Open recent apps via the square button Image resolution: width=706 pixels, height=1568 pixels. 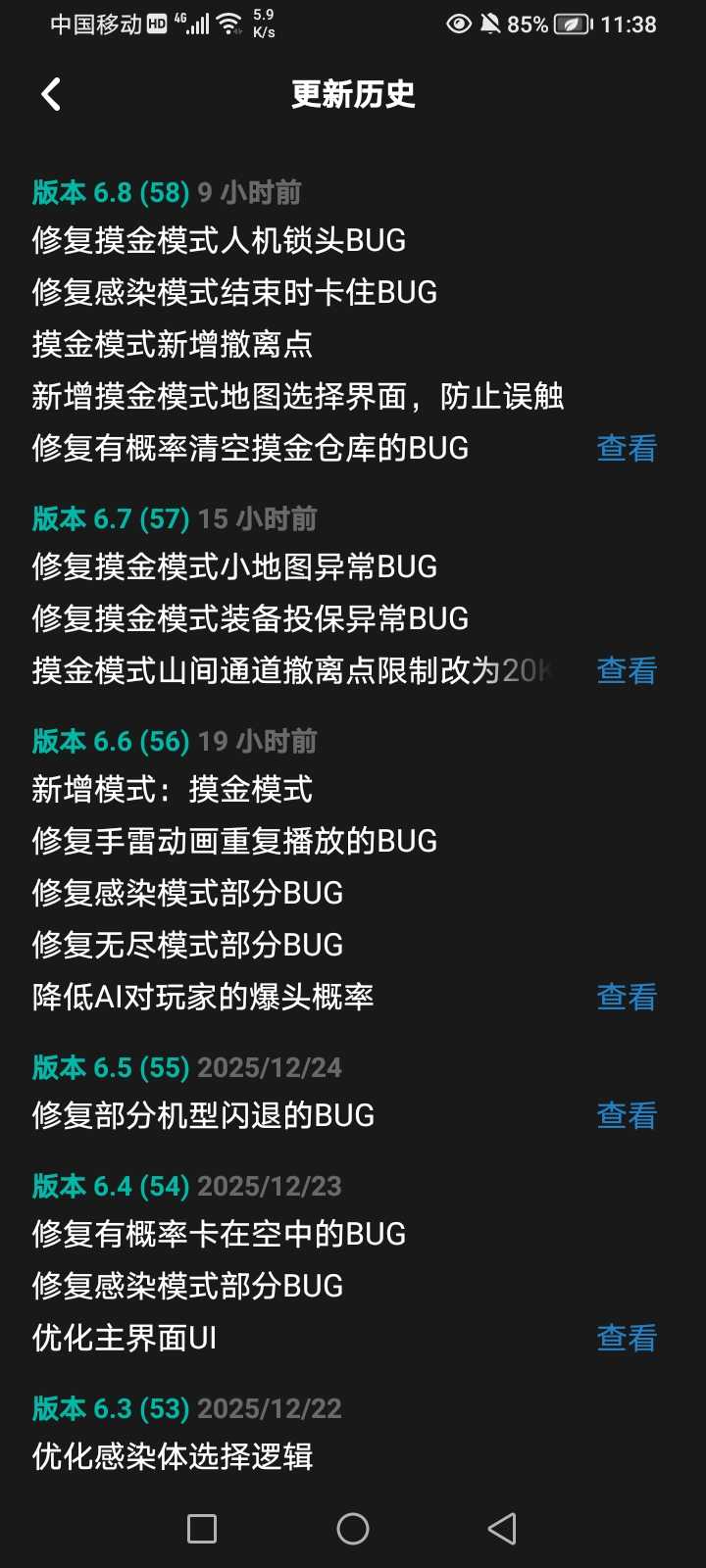click(x=202, y=1529)
